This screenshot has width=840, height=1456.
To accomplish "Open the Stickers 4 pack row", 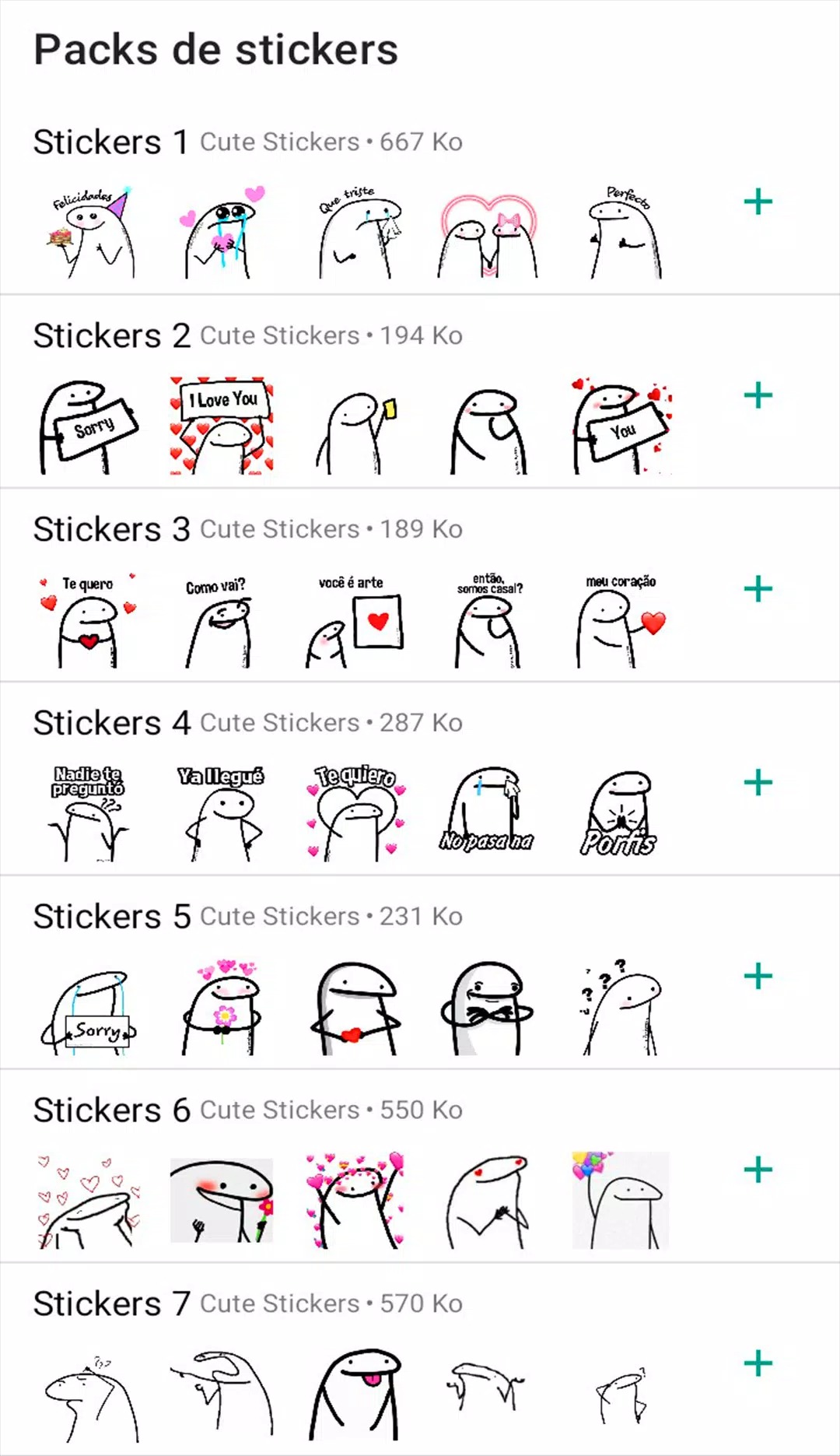I will tap(249, 723).
